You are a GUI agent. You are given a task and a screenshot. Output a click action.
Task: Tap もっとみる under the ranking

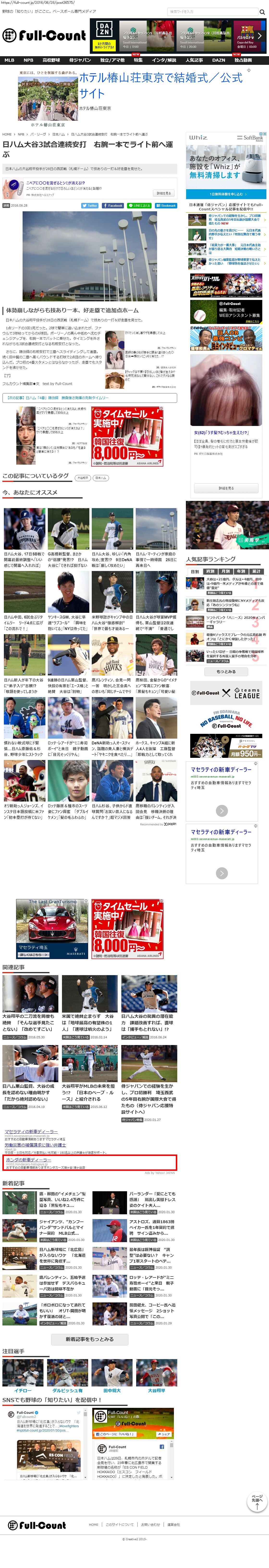pyautogui.click(x=226, y=671)
